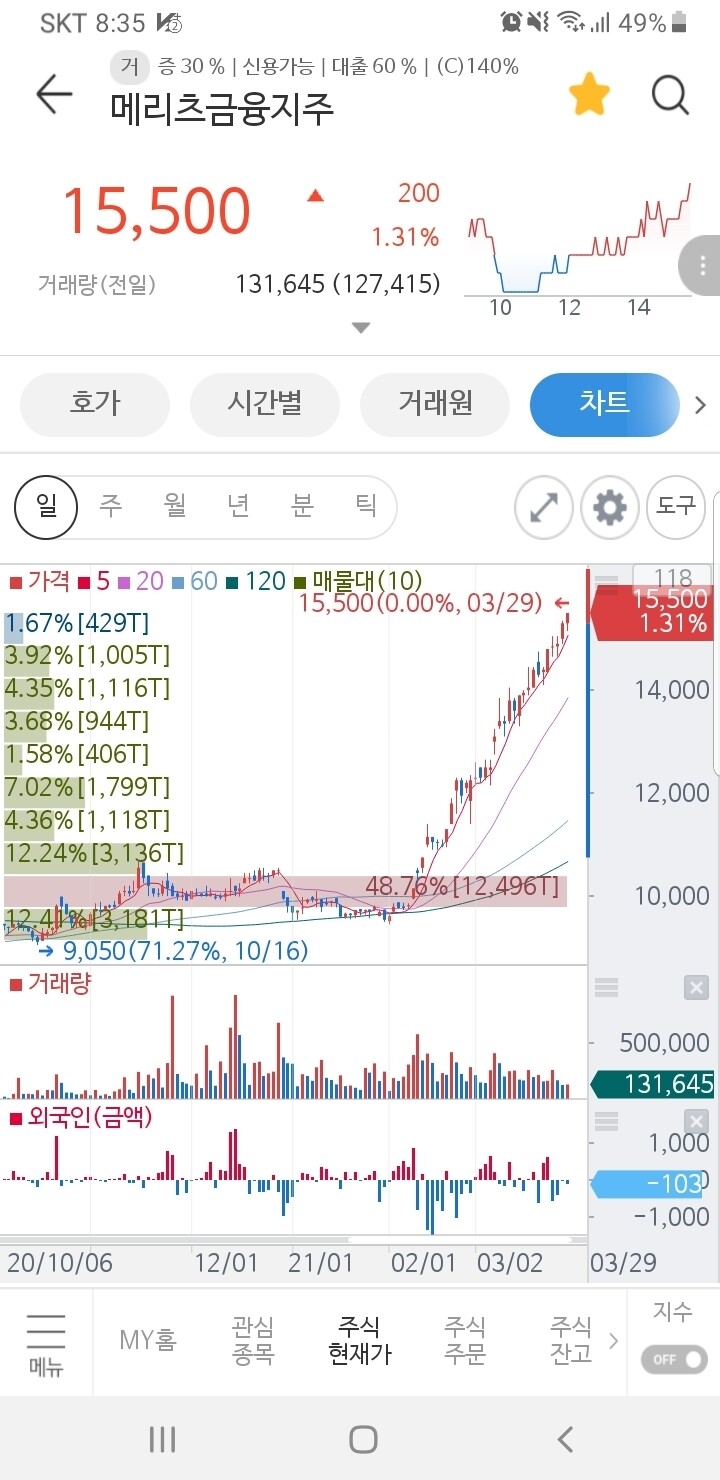Close the 외국인(금액) panel with its X
This screenshot has height=1480, width=720.
click(695, 1121)
